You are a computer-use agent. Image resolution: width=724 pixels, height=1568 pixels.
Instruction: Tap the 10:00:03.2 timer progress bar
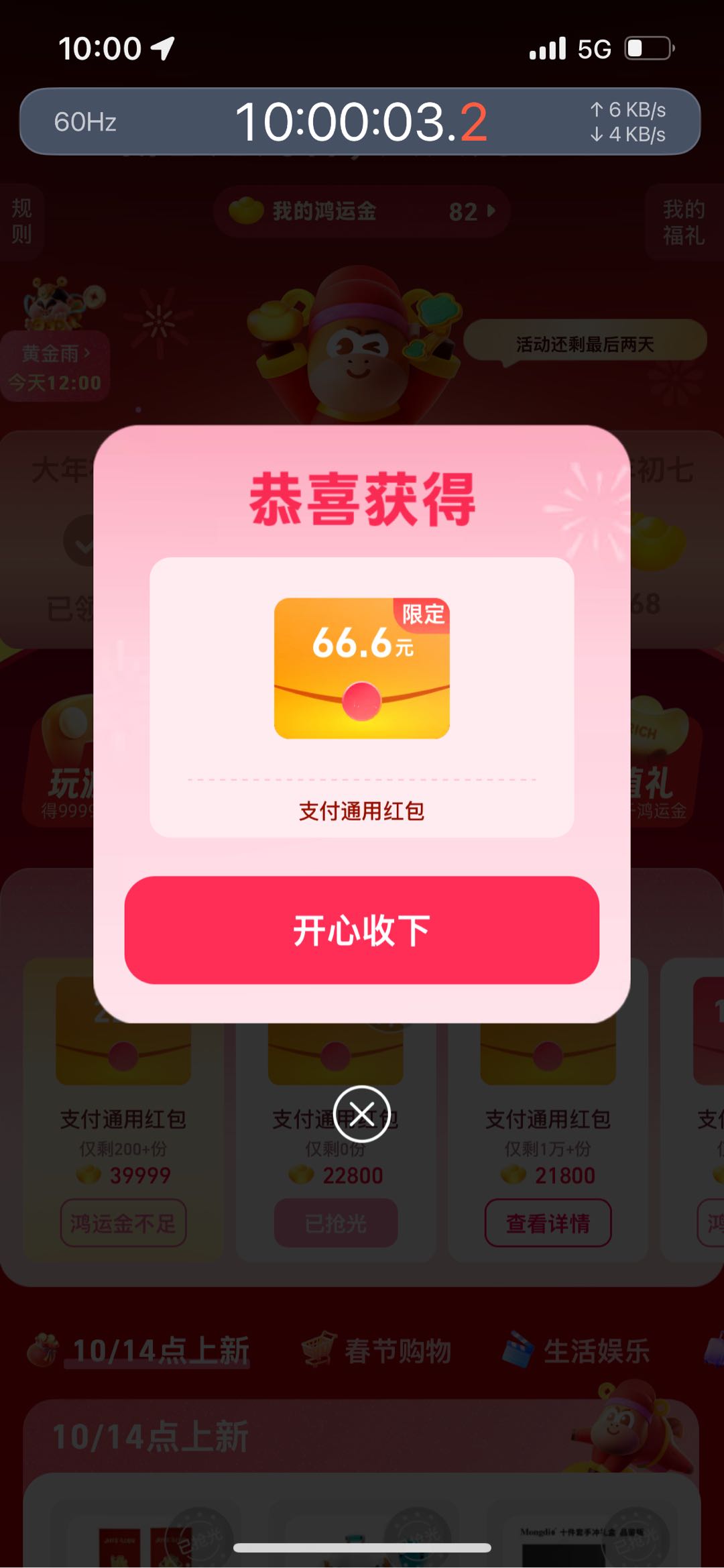pyautogui.click(x=362, y=122)
